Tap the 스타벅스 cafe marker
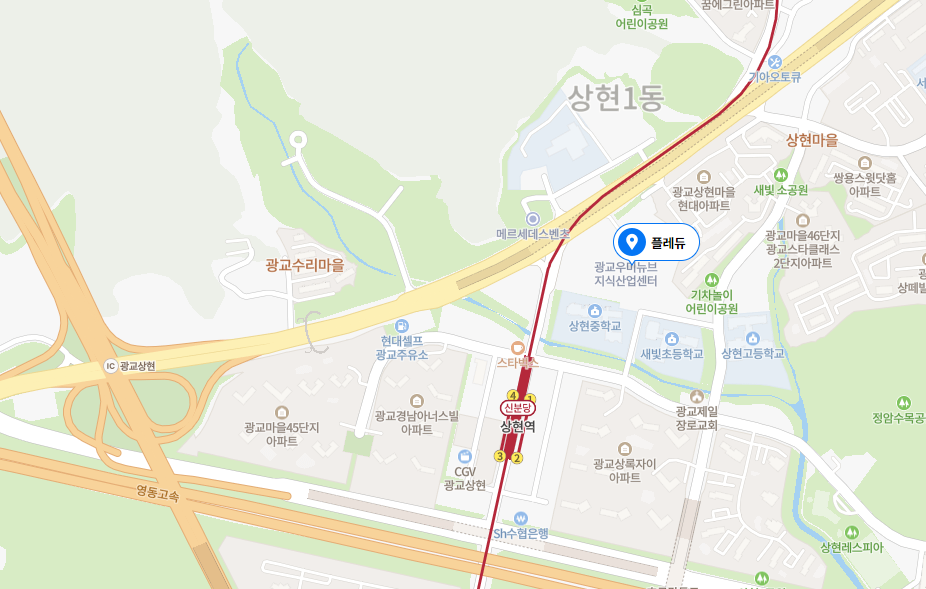The image size is (926, 589). (517, 347)
